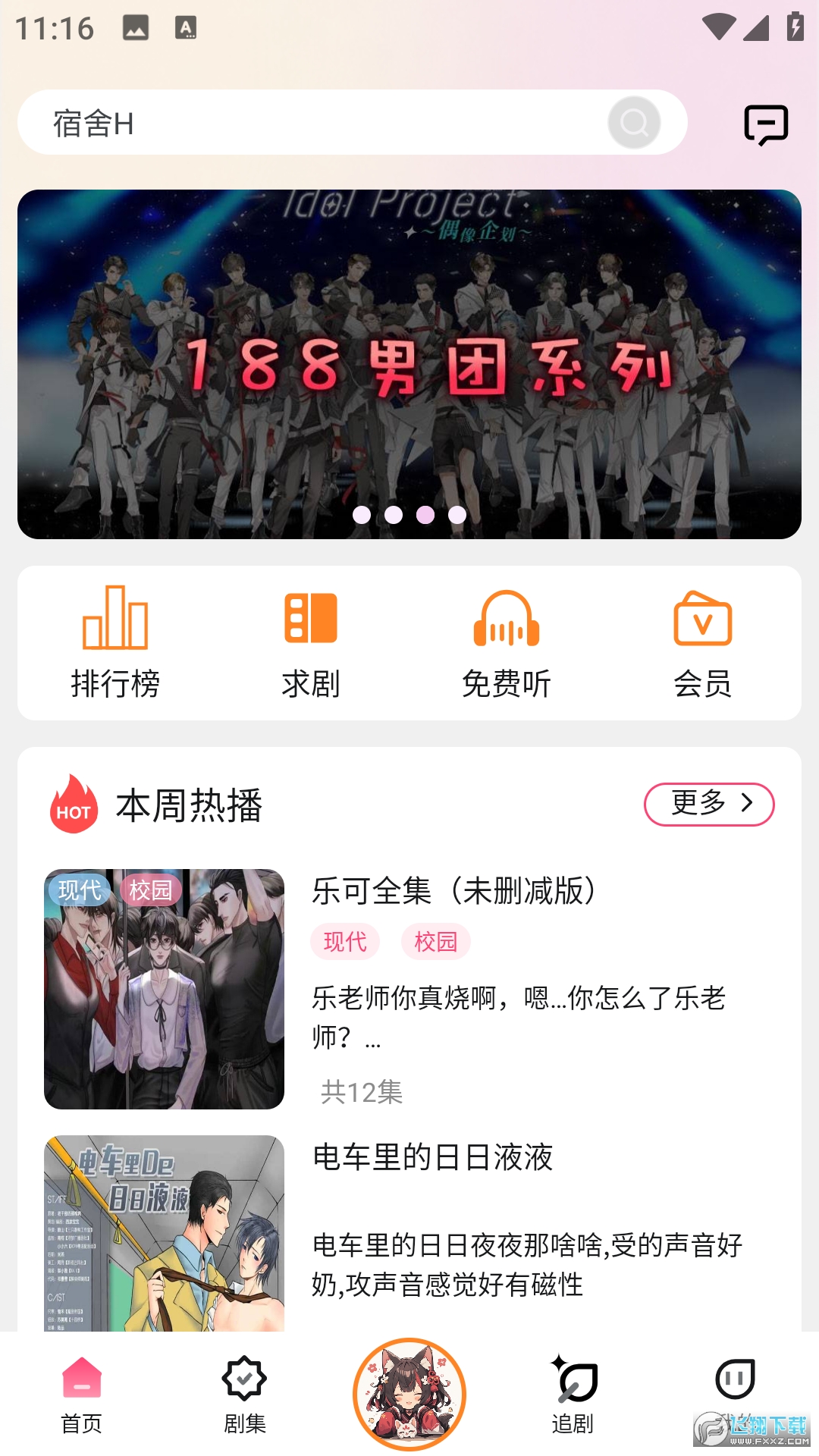Select the third banner page dot
This screenshot has height=1456, width=819.
(x=425, y=515)
